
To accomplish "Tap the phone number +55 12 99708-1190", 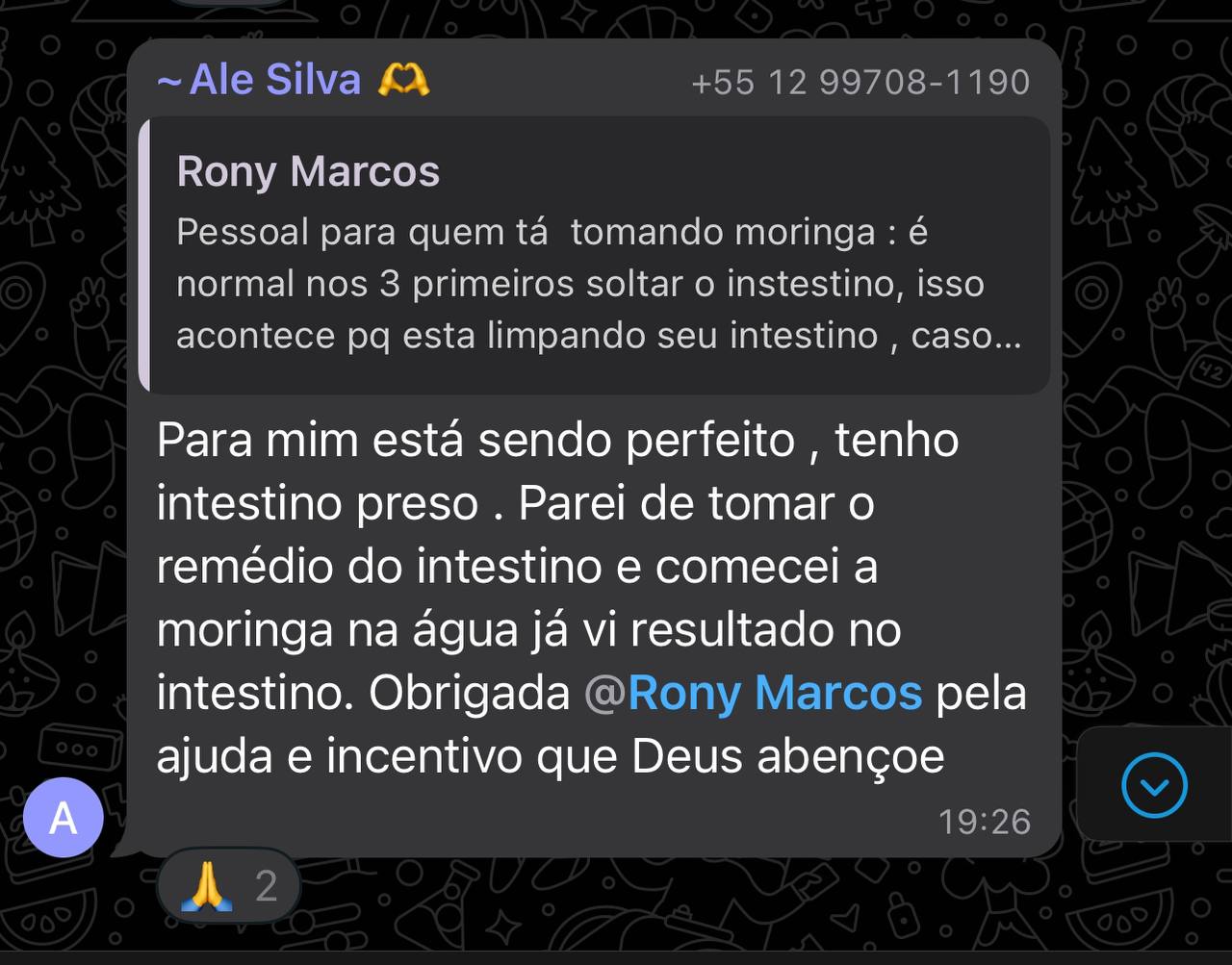I will (x=860, y=83).
